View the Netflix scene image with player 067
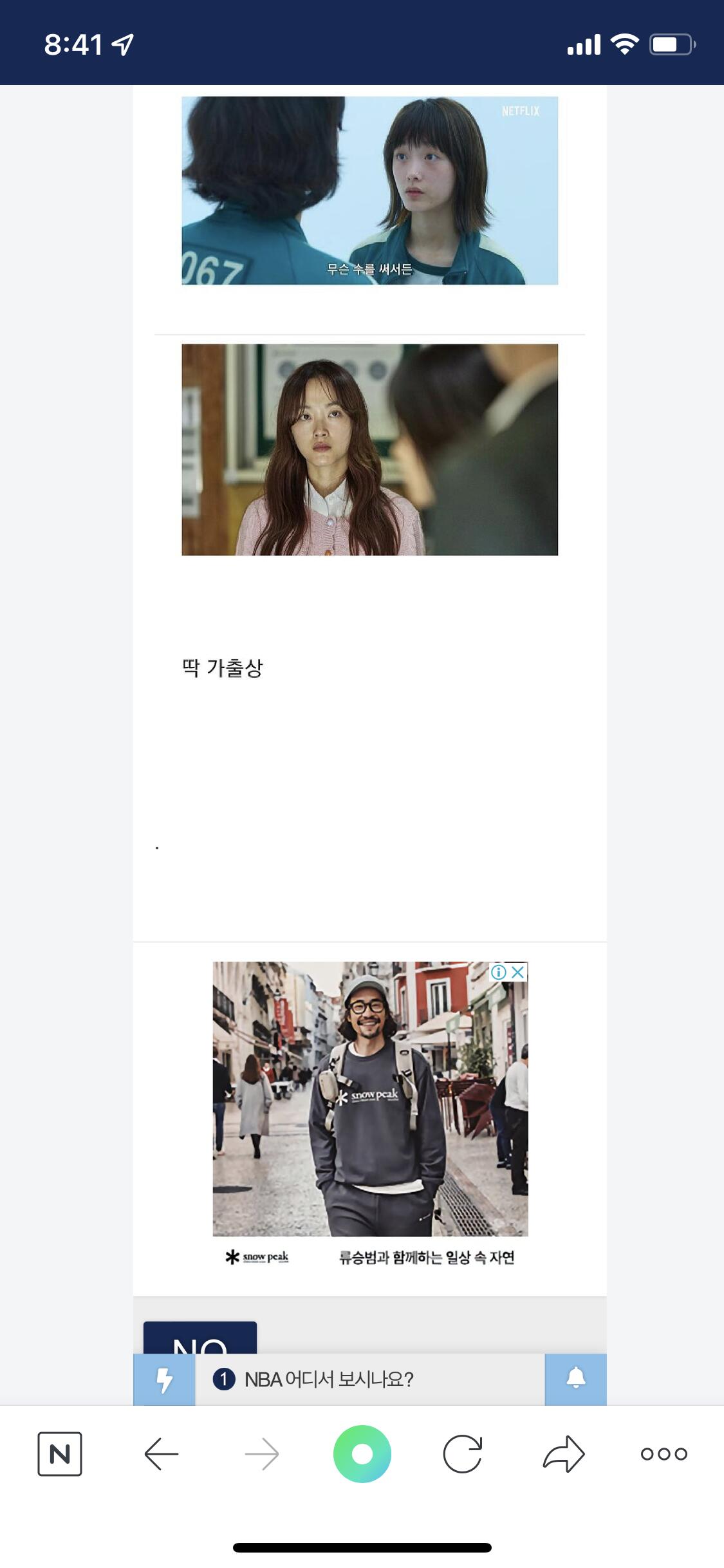This screenshot has width=724, height=1568. (x=369, y=191)
